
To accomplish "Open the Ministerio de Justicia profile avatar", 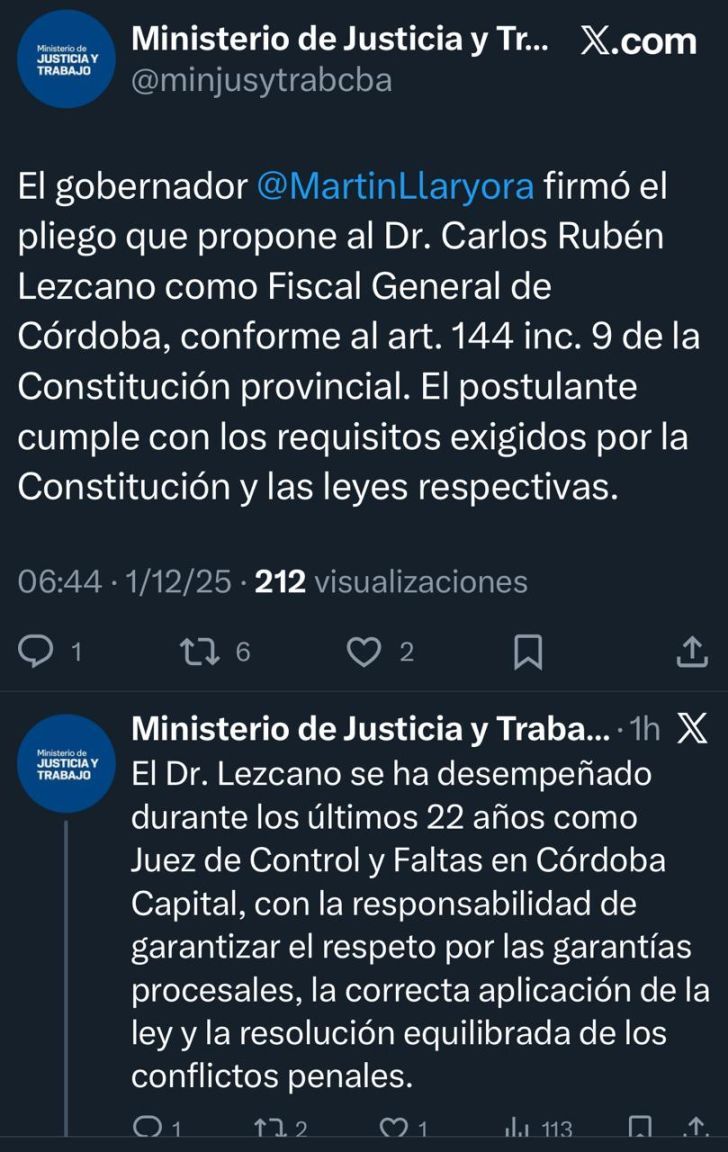I will [66, 58].
